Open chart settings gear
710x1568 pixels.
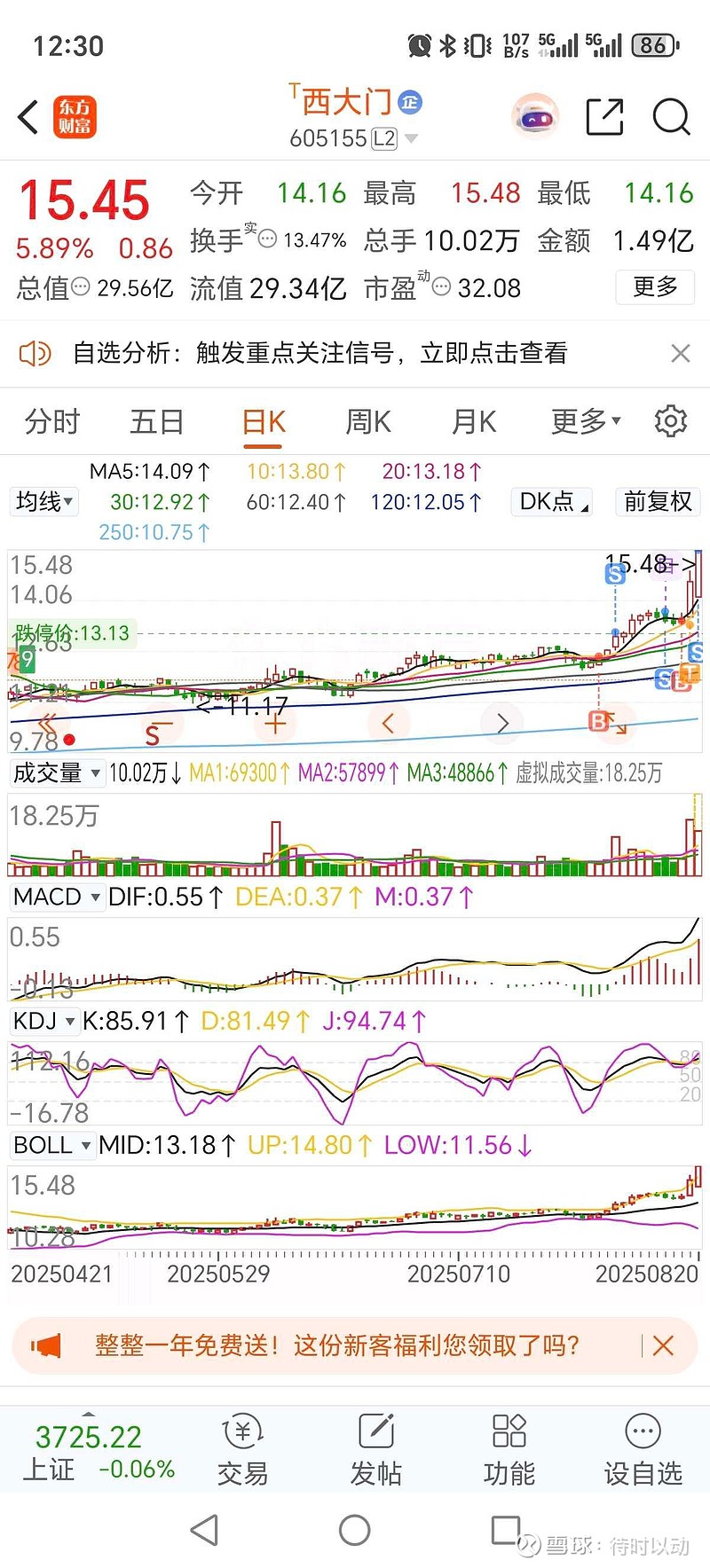point(670,421)
